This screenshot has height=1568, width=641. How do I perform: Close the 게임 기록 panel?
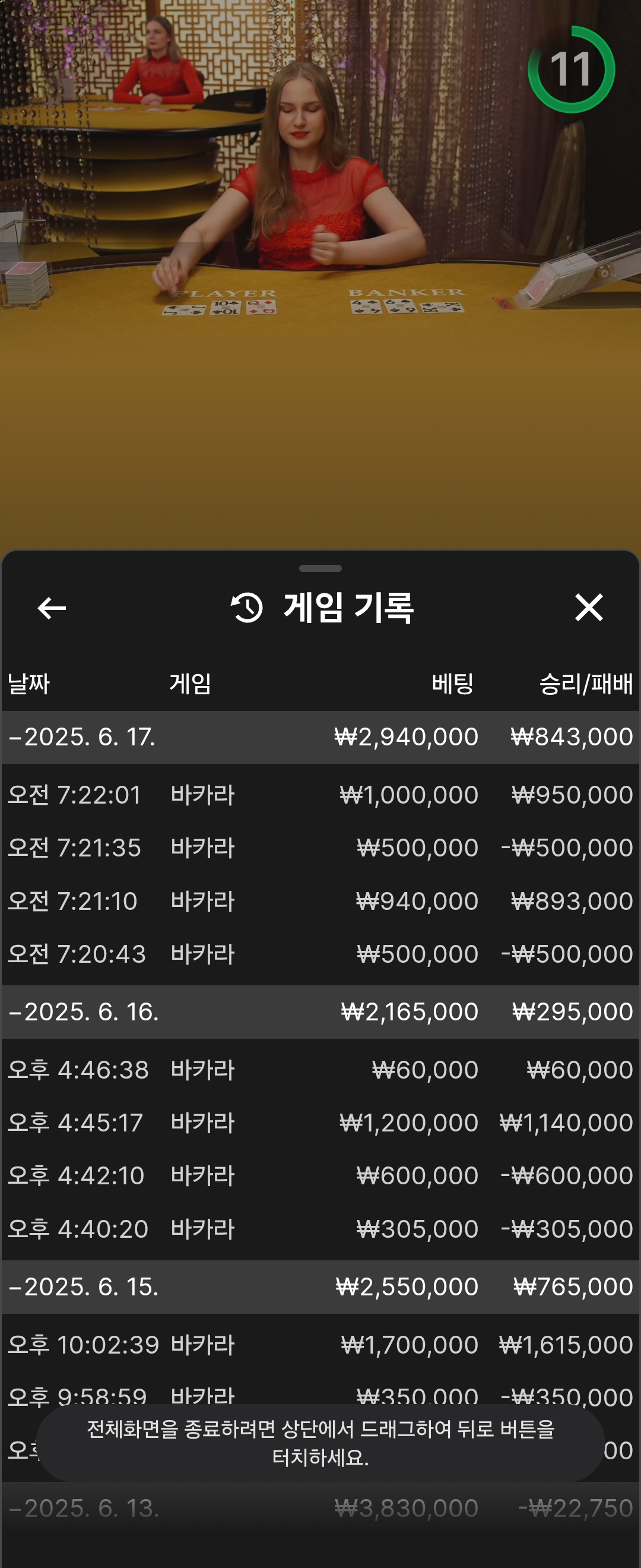coord(588,608)
